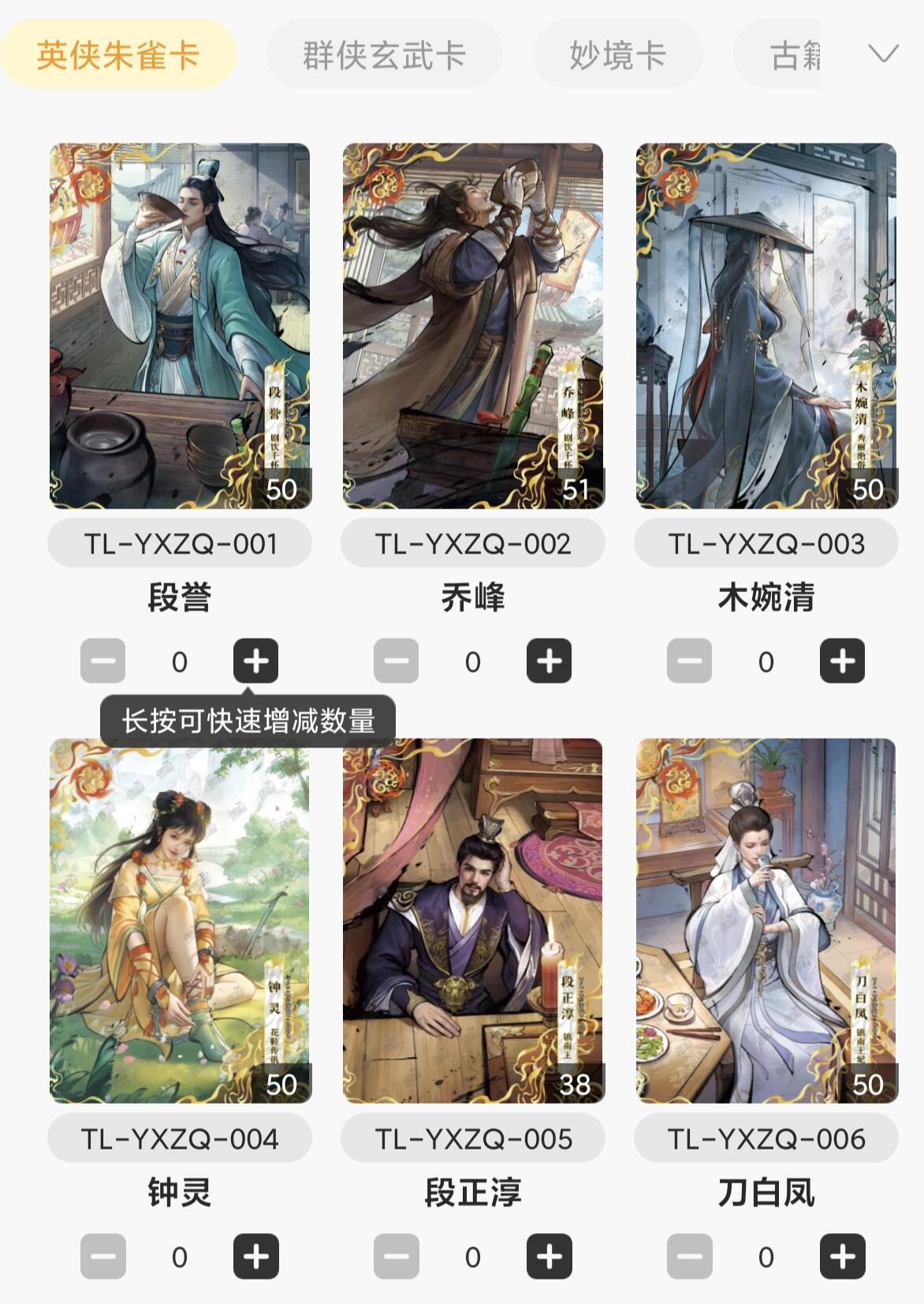The image size is (924, 1304).
Task: Open the 木婉清 card image
Action: pos(766,325)
